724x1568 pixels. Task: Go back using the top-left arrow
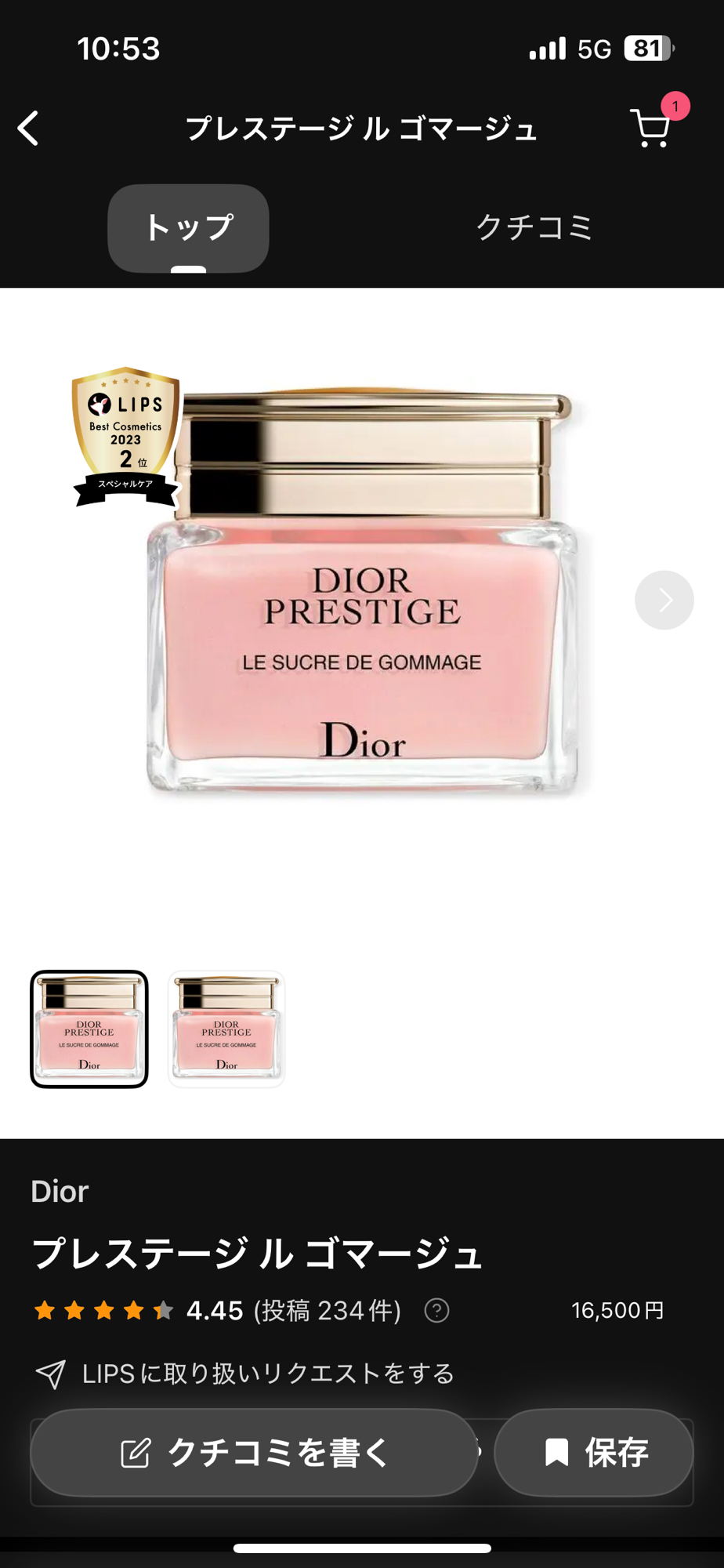(29, 129)
